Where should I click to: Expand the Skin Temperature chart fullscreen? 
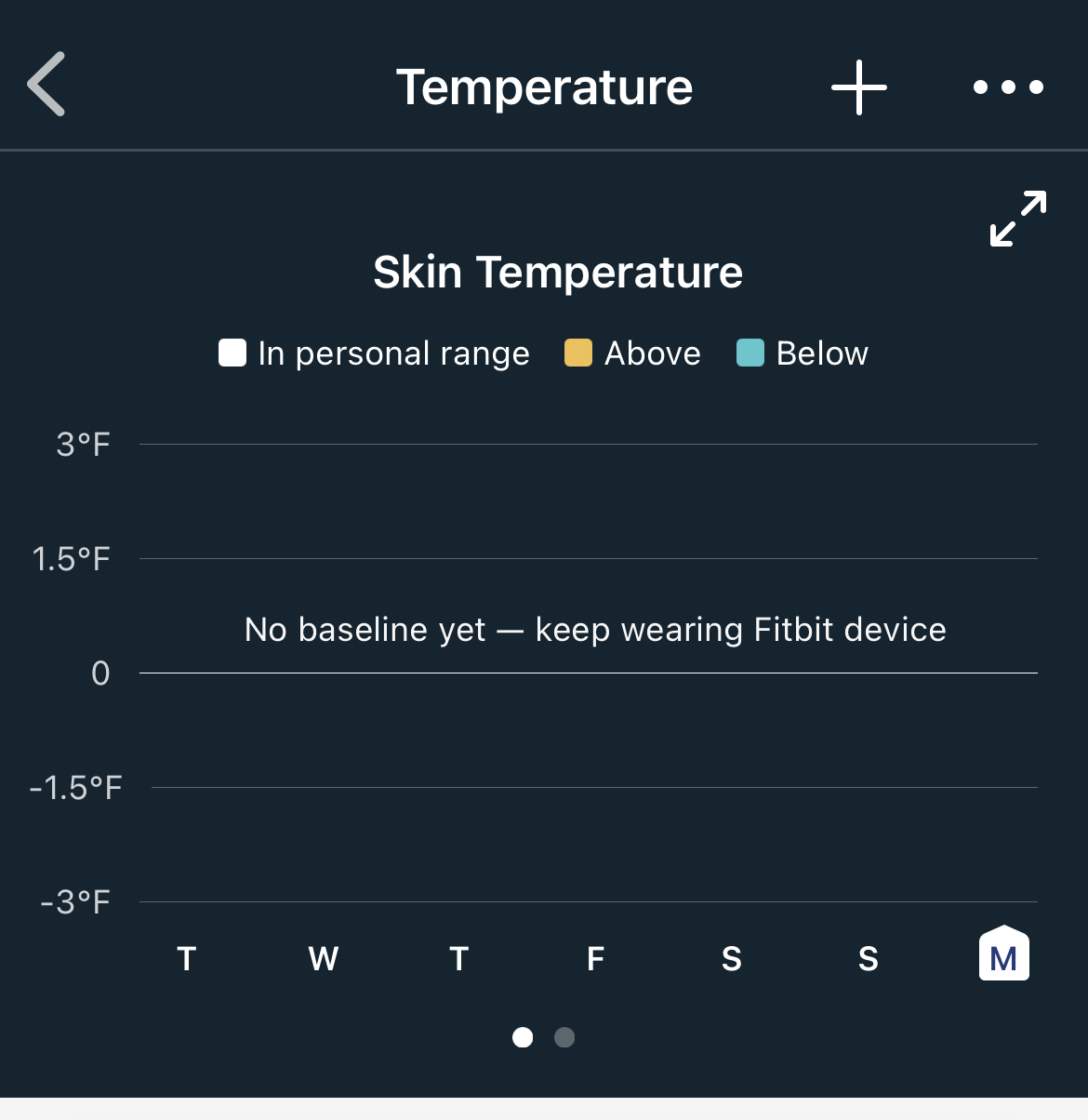pos(1018,219)
